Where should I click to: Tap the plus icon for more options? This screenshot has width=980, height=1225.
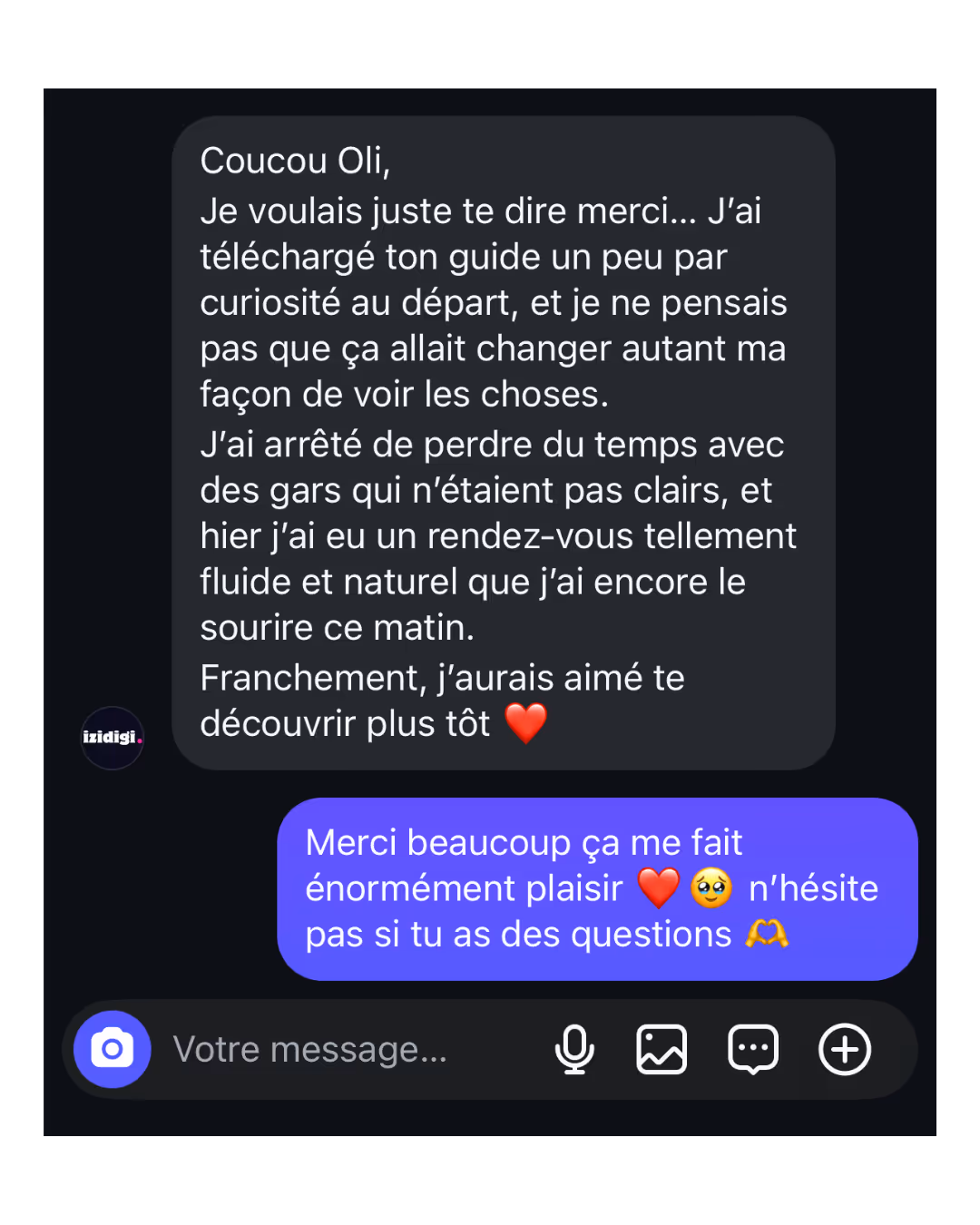(845, 1050)
